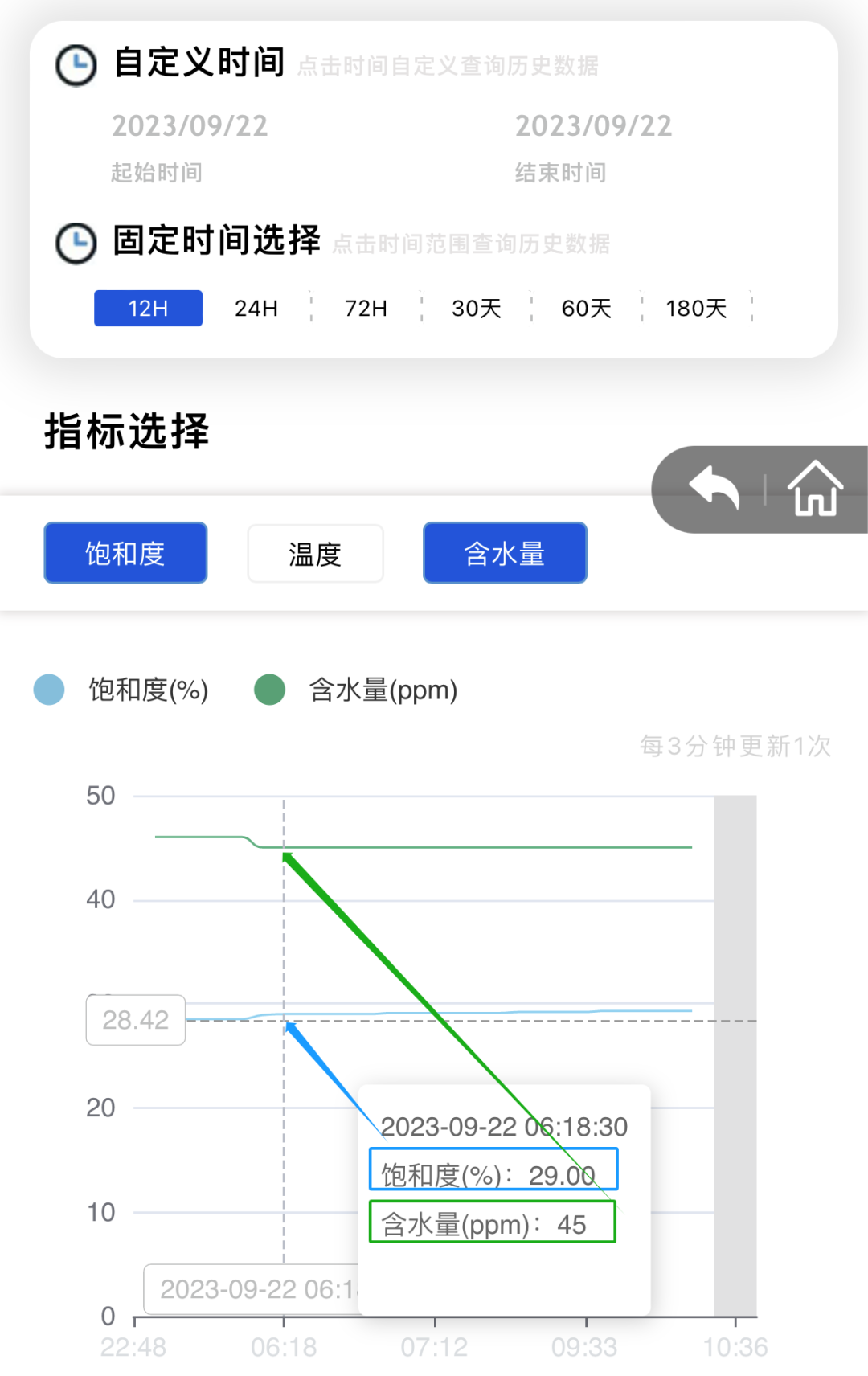Disable the 饱和度 metric toggle
Viewport: 868px width, 1376px height.
pyautogui.click(x=125, y=552)
